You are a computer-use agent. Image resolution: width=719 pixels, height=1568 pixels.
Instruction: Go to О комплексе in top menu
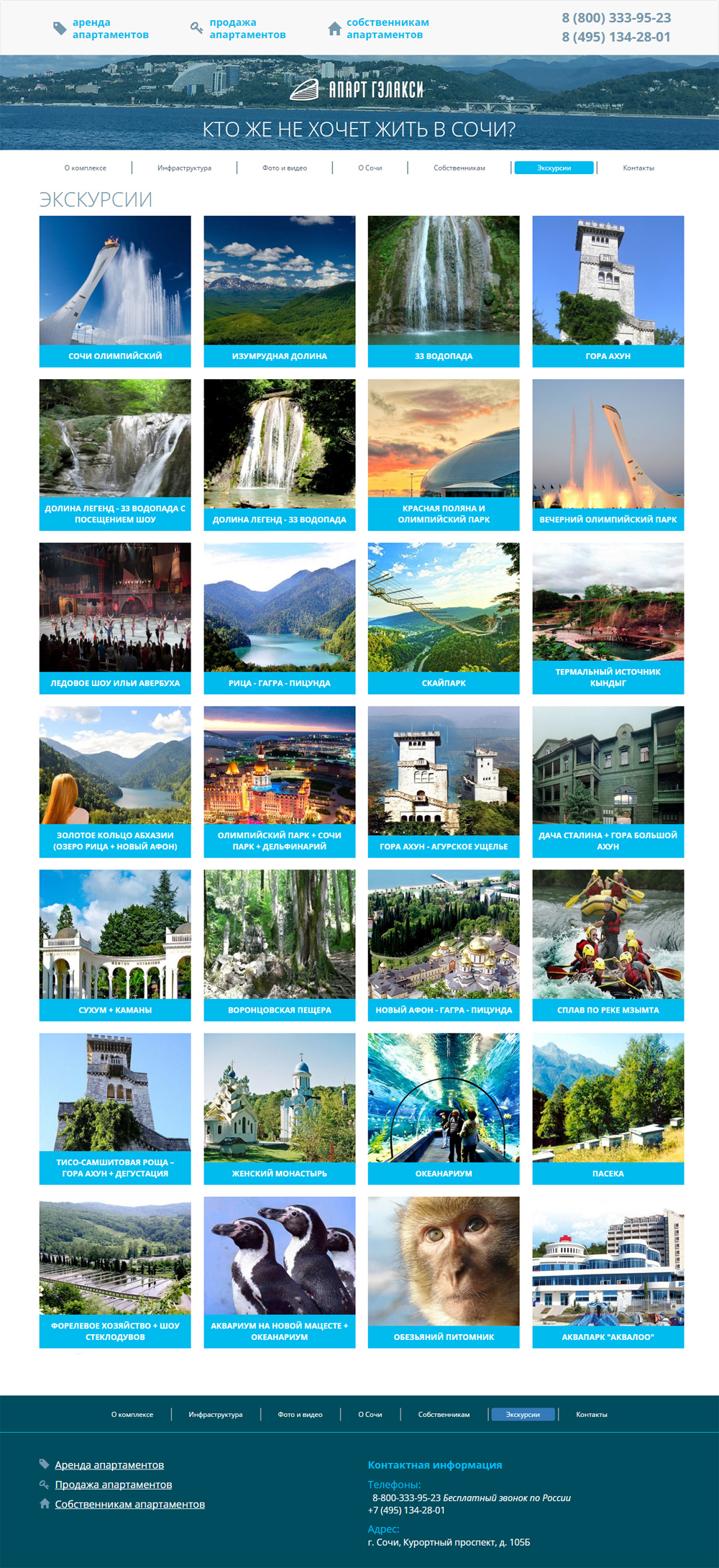coord(85,168)
